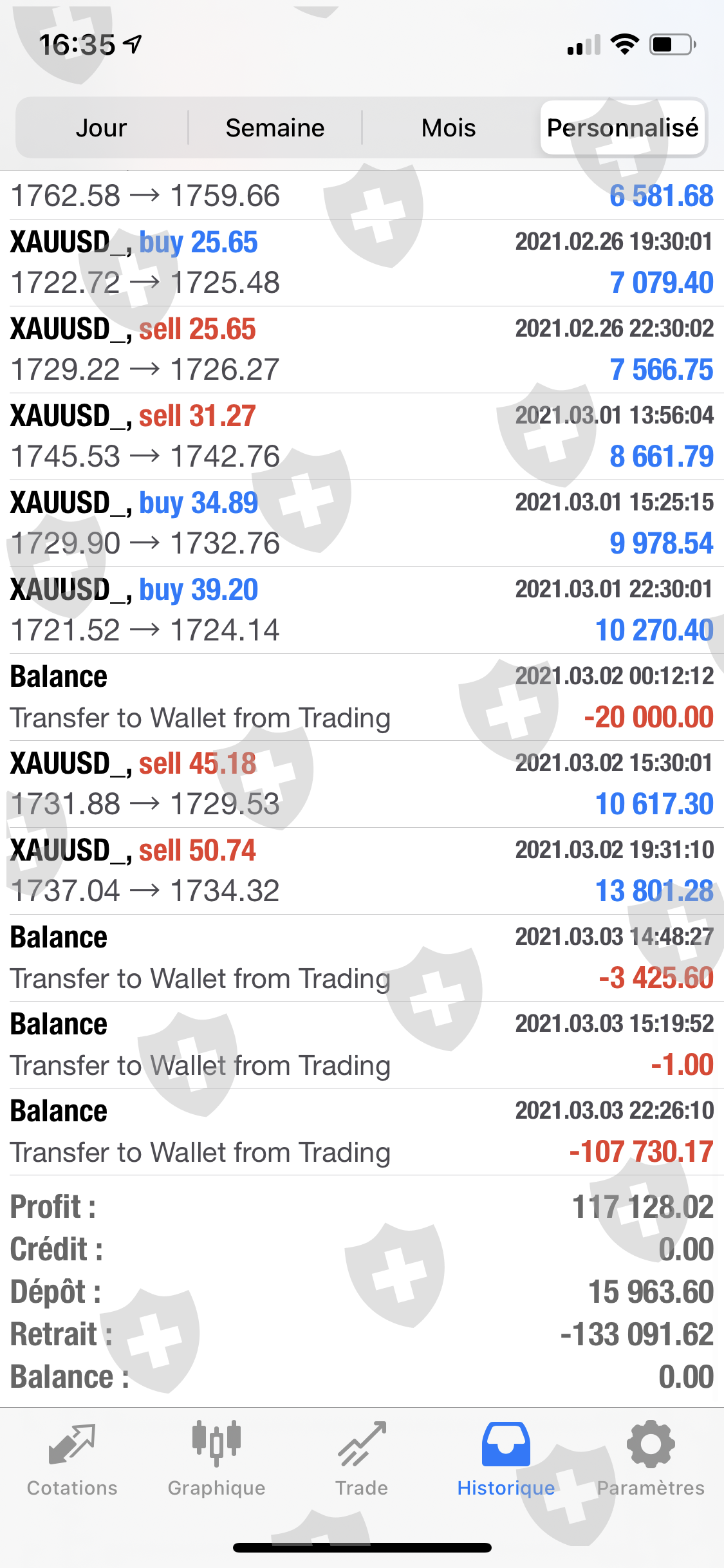Switch to the Jour period filter

click(x=101, y=128)
